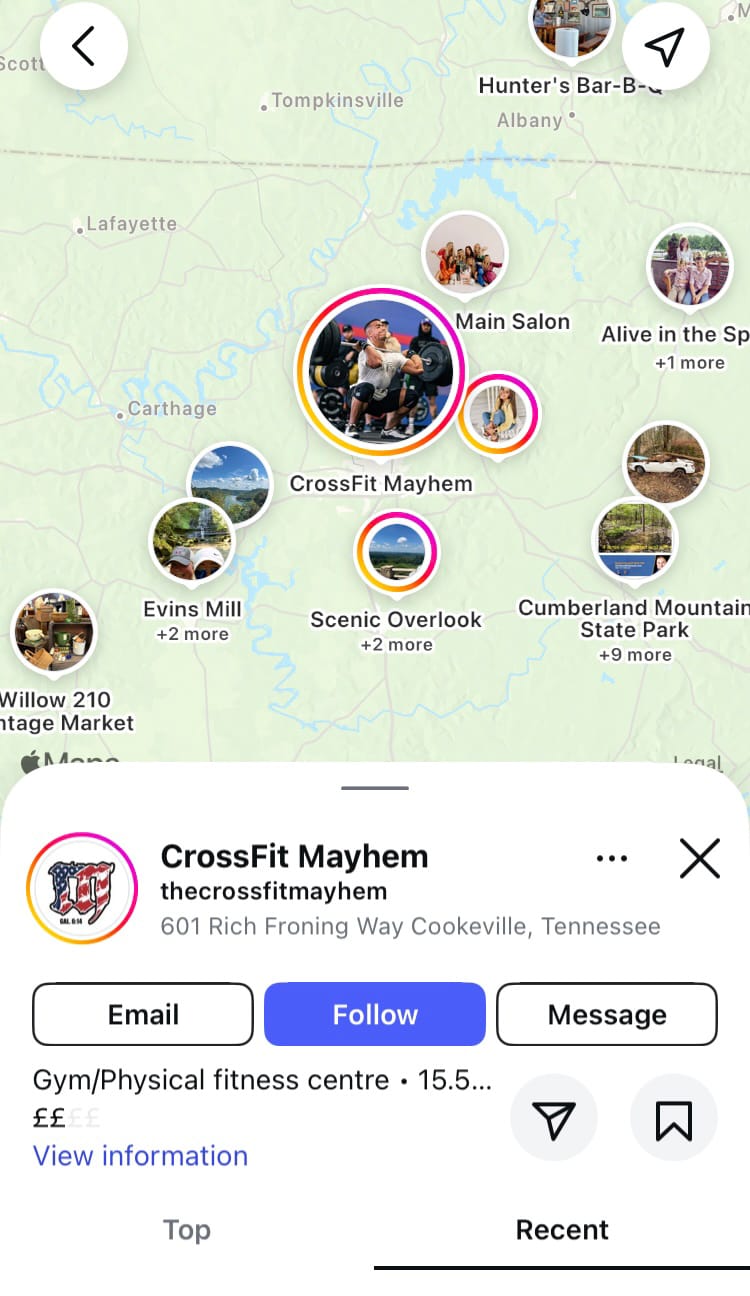Image resolution: width=750 pixels, height=1296 pixels.
Task: Open the Main Salon map pin
Action: tap(465, 256)
